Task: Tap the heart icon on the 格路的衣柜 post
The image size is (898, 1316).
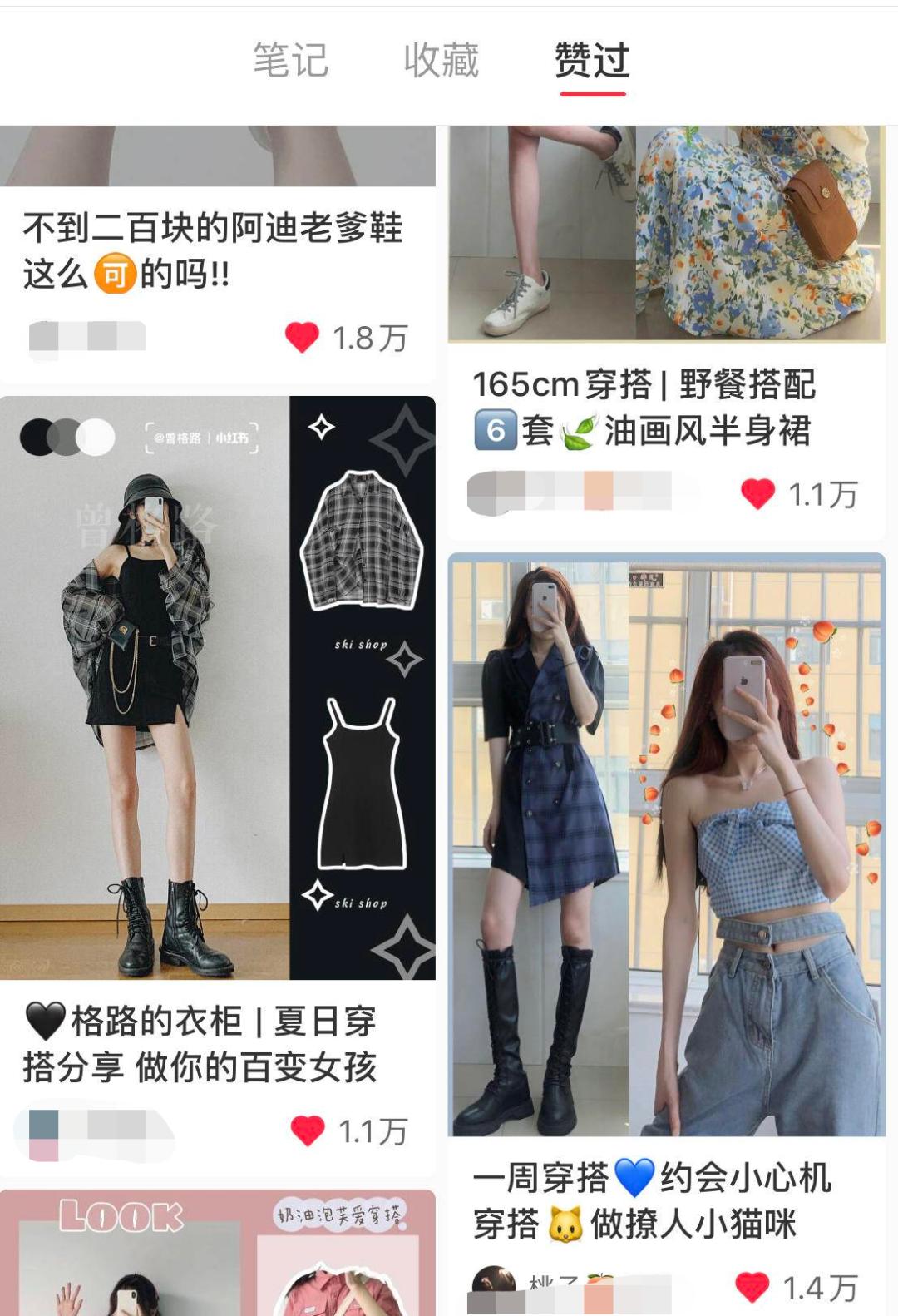Action: click(305, 1129)
